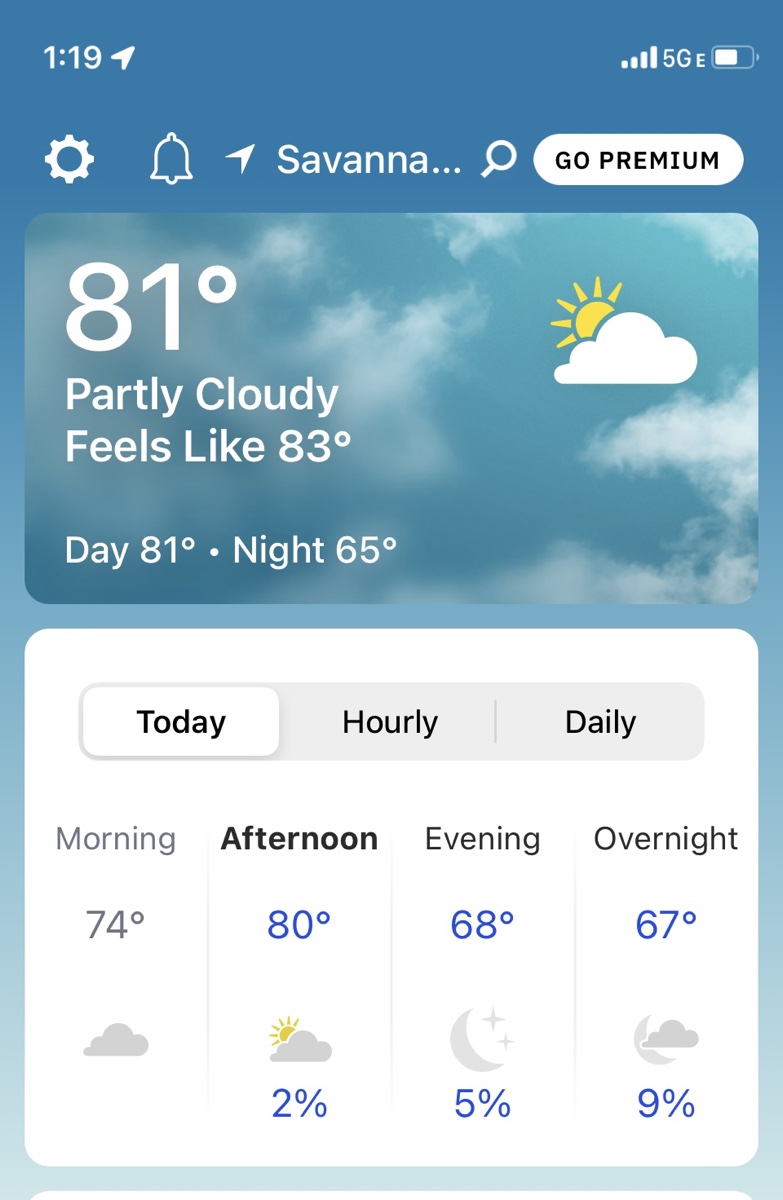Select the Today tab

pyautogui.click(x=181, y=722)
